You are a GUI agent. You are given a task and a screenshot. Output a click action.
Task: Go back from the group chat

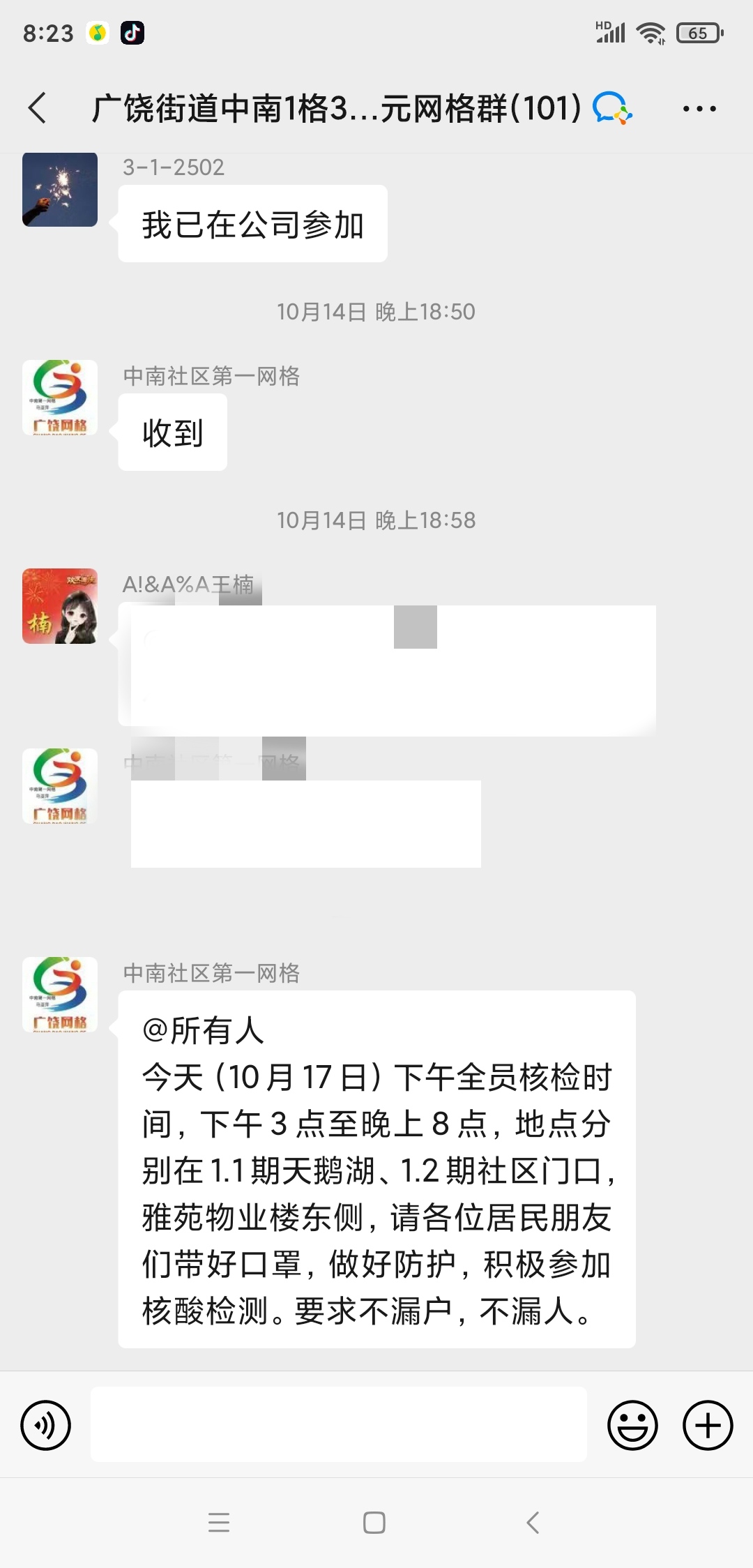tap(38, 109)
